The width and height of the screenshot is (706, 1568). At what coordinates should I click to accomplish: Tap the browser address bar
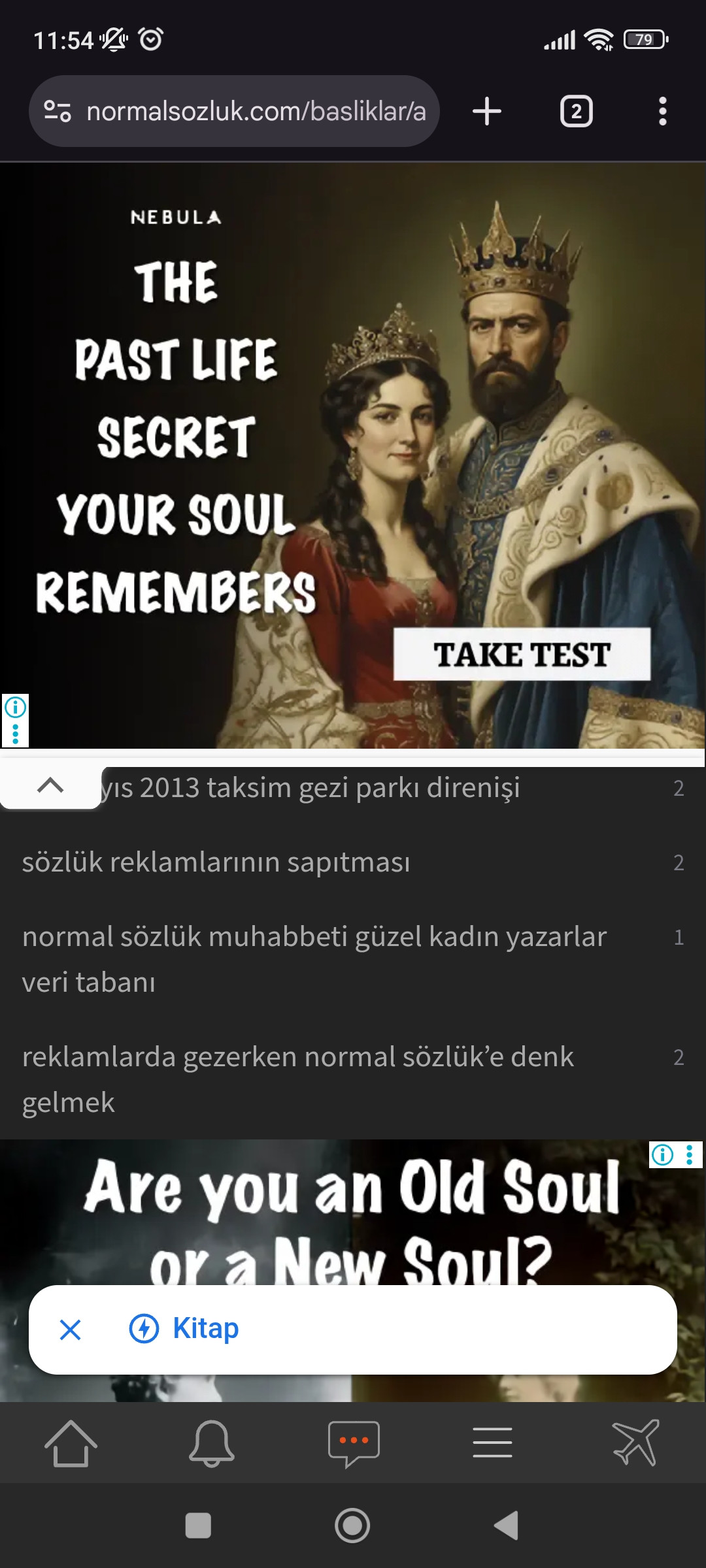point(255,112)
